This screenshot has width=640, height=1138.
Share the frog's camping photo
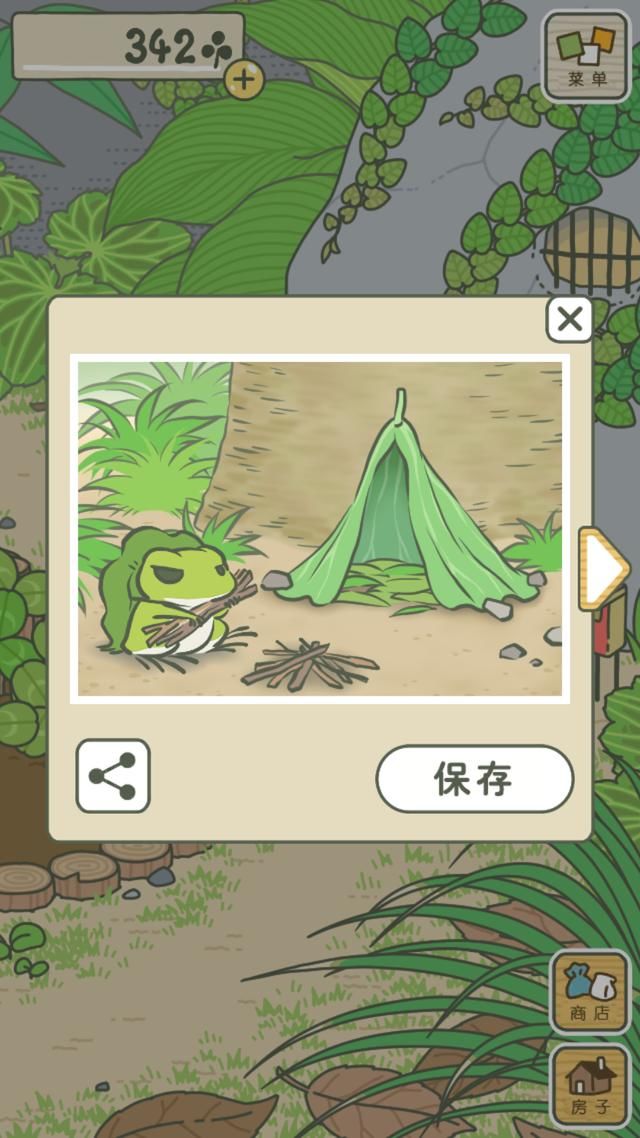[113, 776]
